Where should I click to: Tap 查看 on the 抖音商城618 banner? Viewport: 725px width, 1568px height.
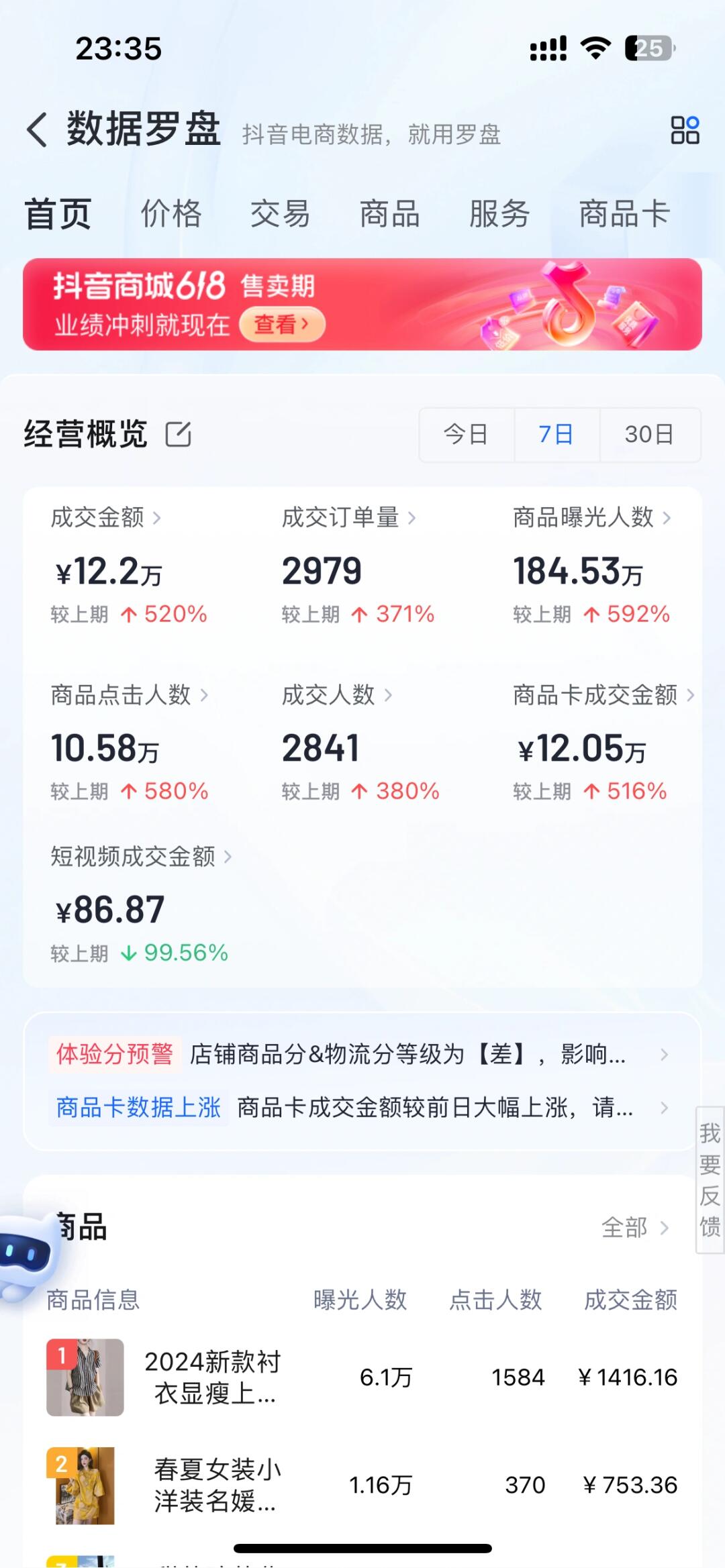click(282, 325)
